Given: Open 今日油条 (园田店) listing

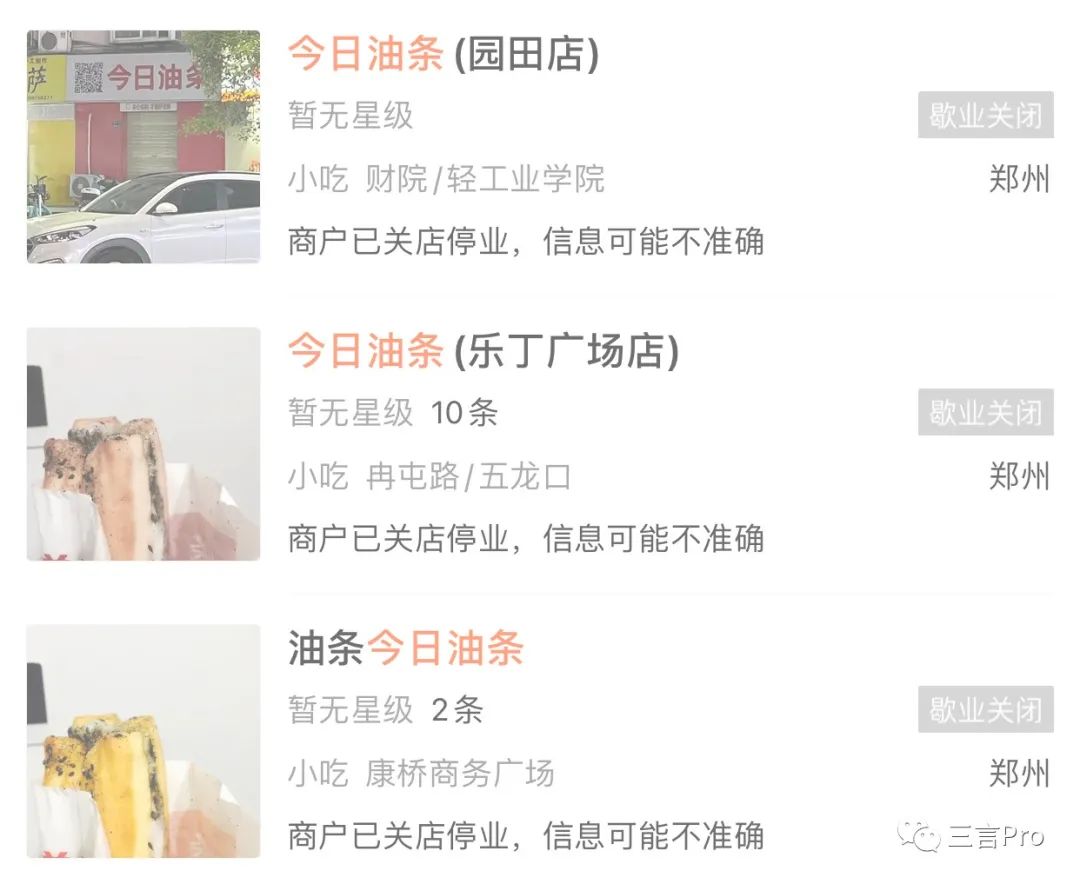Looking at the screenshot, I should 540,147.
